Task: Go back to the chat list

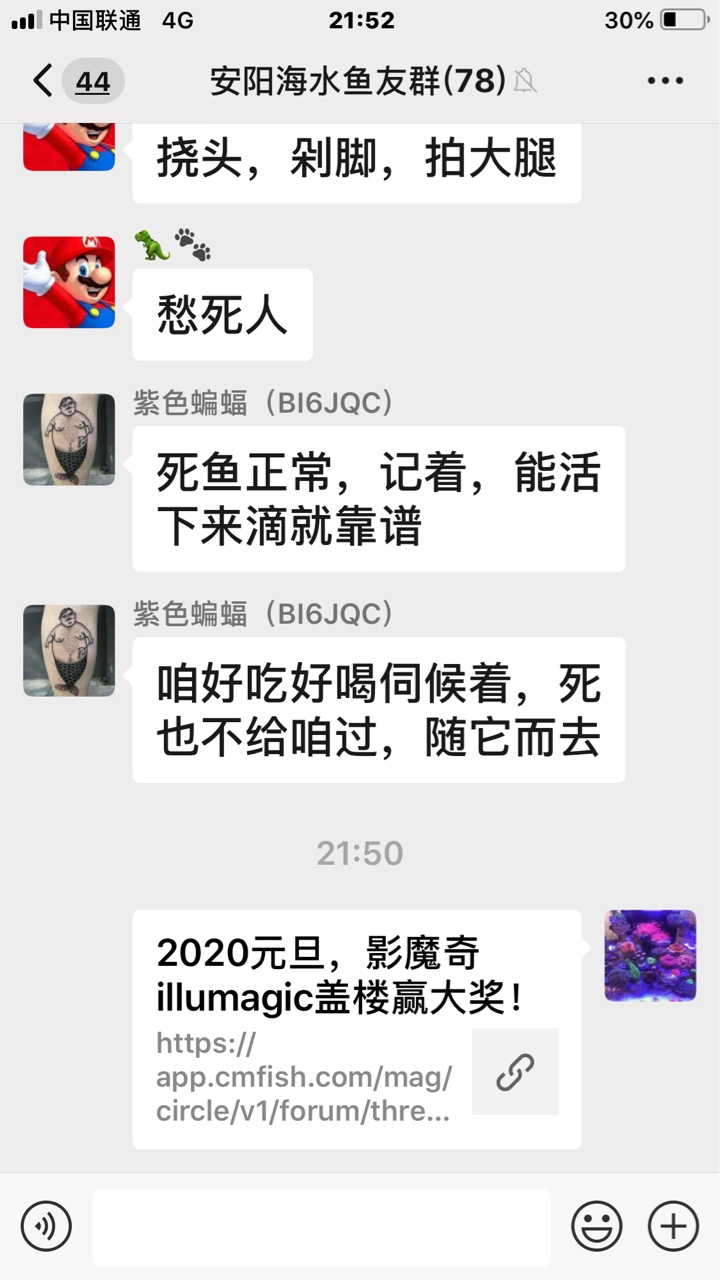Action: pyautogui.click(x=44, y=81)
